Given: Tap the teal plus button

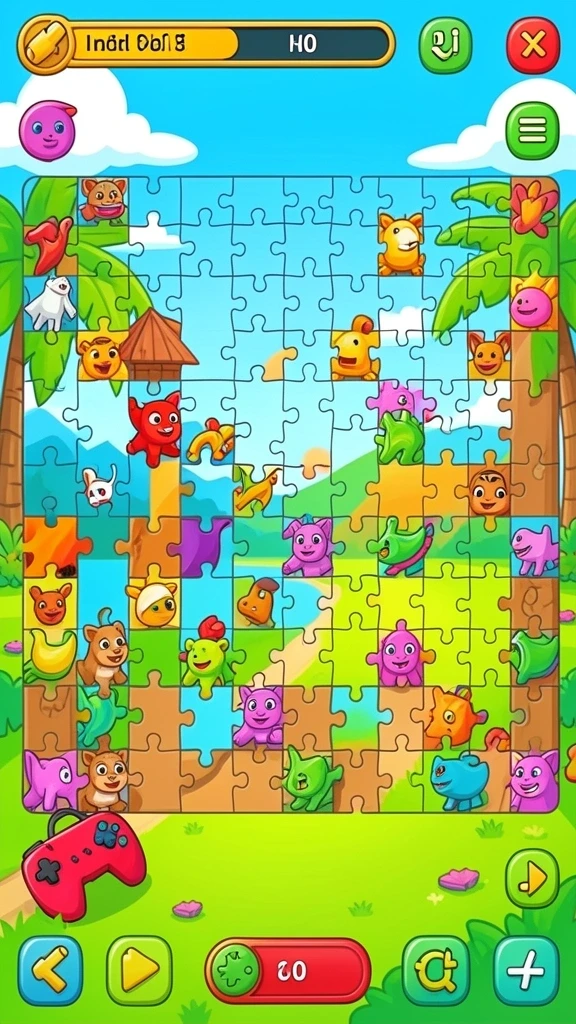Looking at the screenshot, I should pyautogui.click(x=526, y=970).
